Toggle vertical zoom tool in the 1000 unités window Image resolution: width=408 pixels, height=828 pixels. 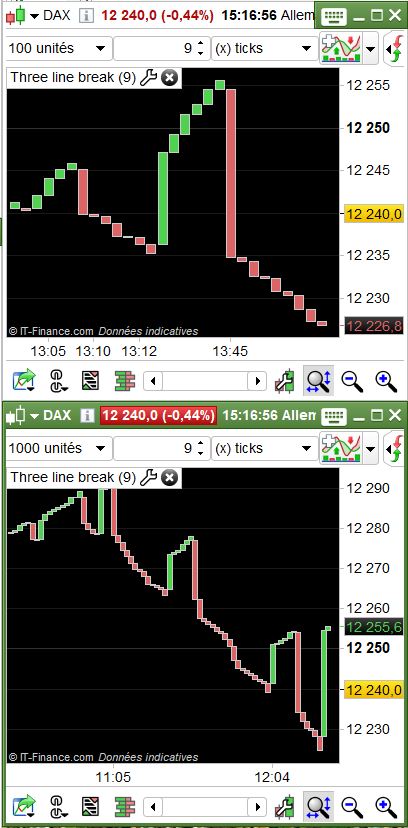coord(319,806)
